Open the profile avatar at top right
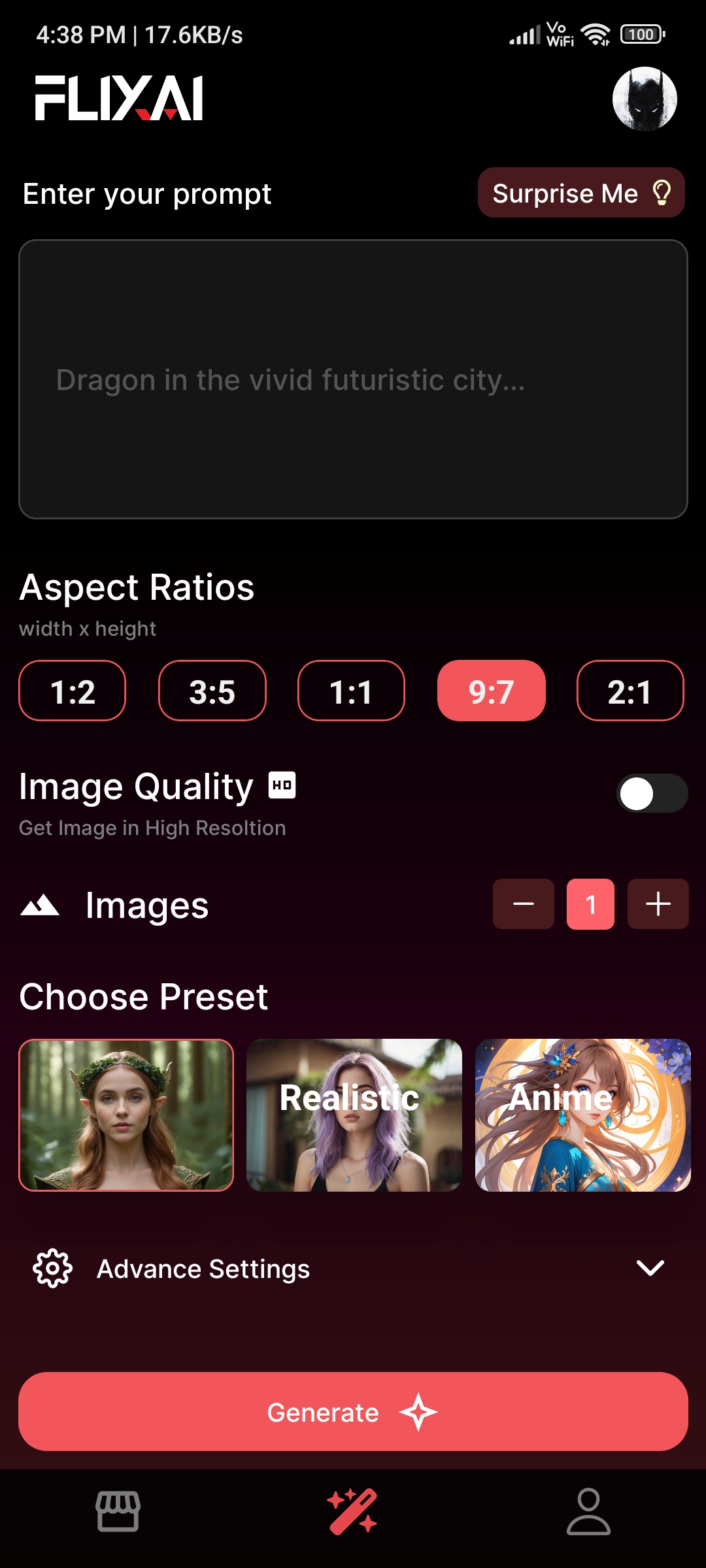This screenshot has width=706, height=1568. click(x=644, y=99)
